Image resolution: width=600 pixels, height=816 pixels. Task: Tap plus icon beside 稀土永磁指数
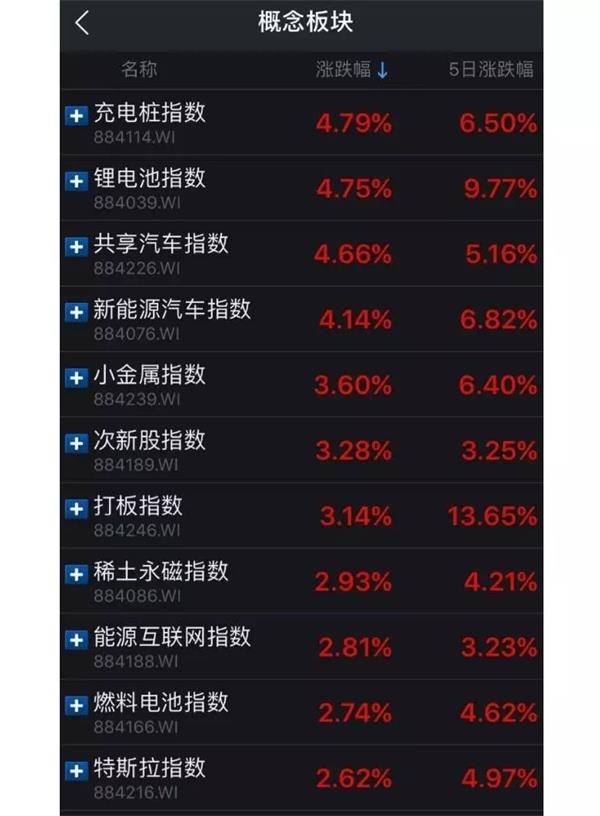[x=76, y=575]
